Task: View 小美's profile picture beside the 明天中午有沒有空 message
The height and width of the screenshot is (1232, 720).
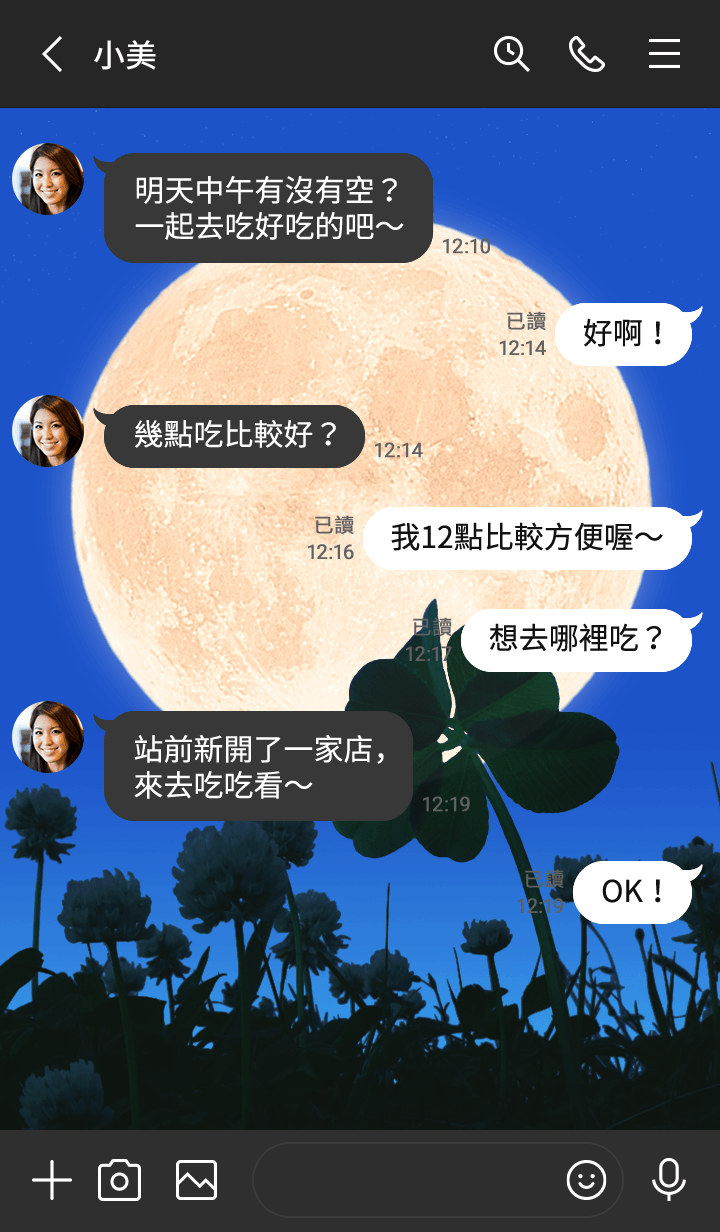Action: [x=48, y=179]
